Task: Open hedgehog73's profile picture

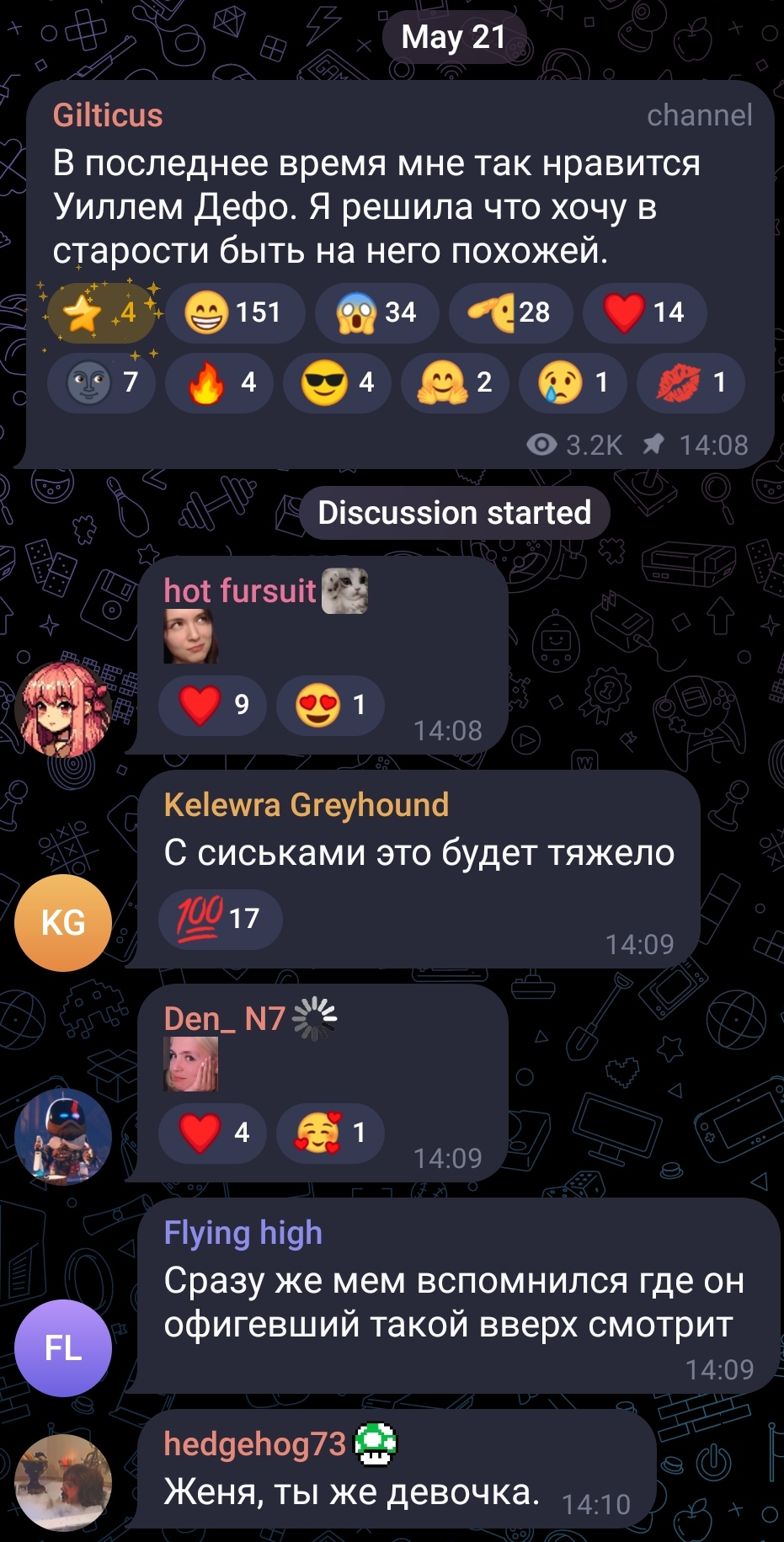Action: (x=63, y=1483)
